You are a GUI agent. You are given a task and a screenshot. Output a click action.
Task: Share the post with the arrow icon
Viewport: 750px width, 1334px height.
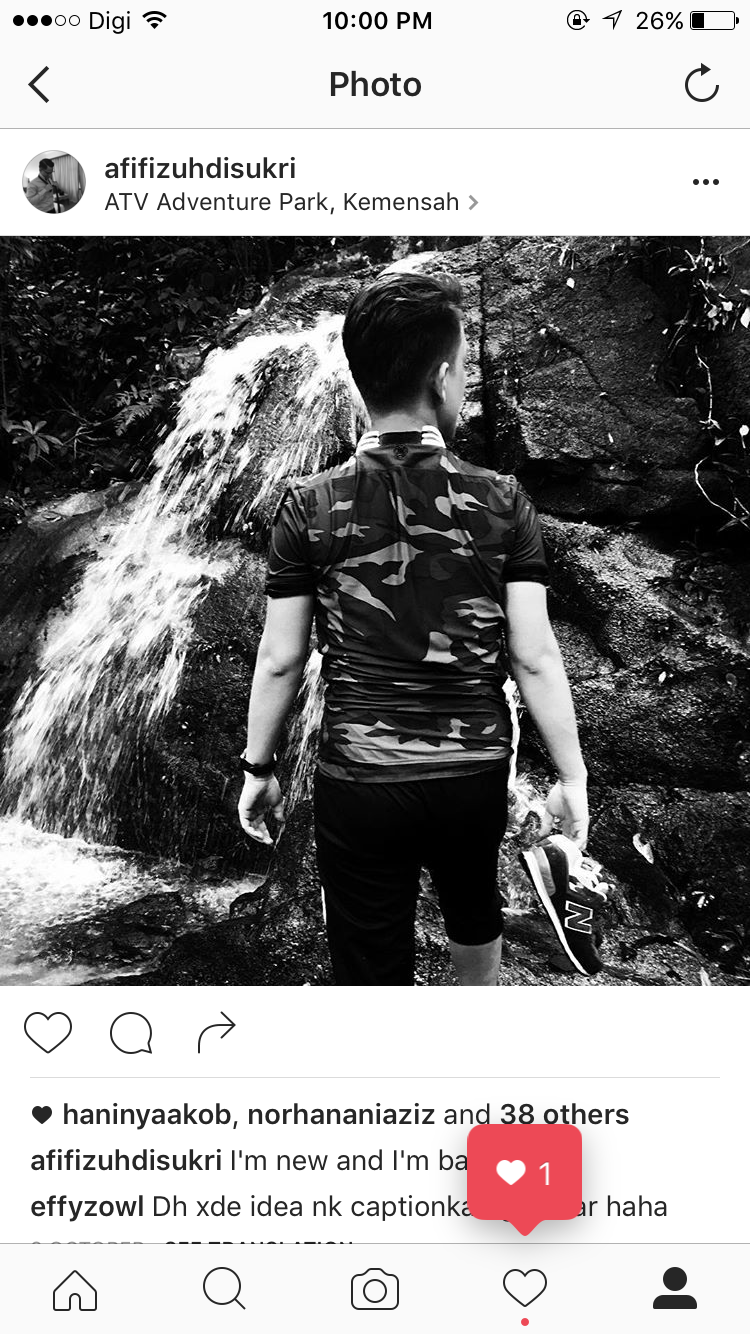pyautogui.click(x=216, y=1033)
